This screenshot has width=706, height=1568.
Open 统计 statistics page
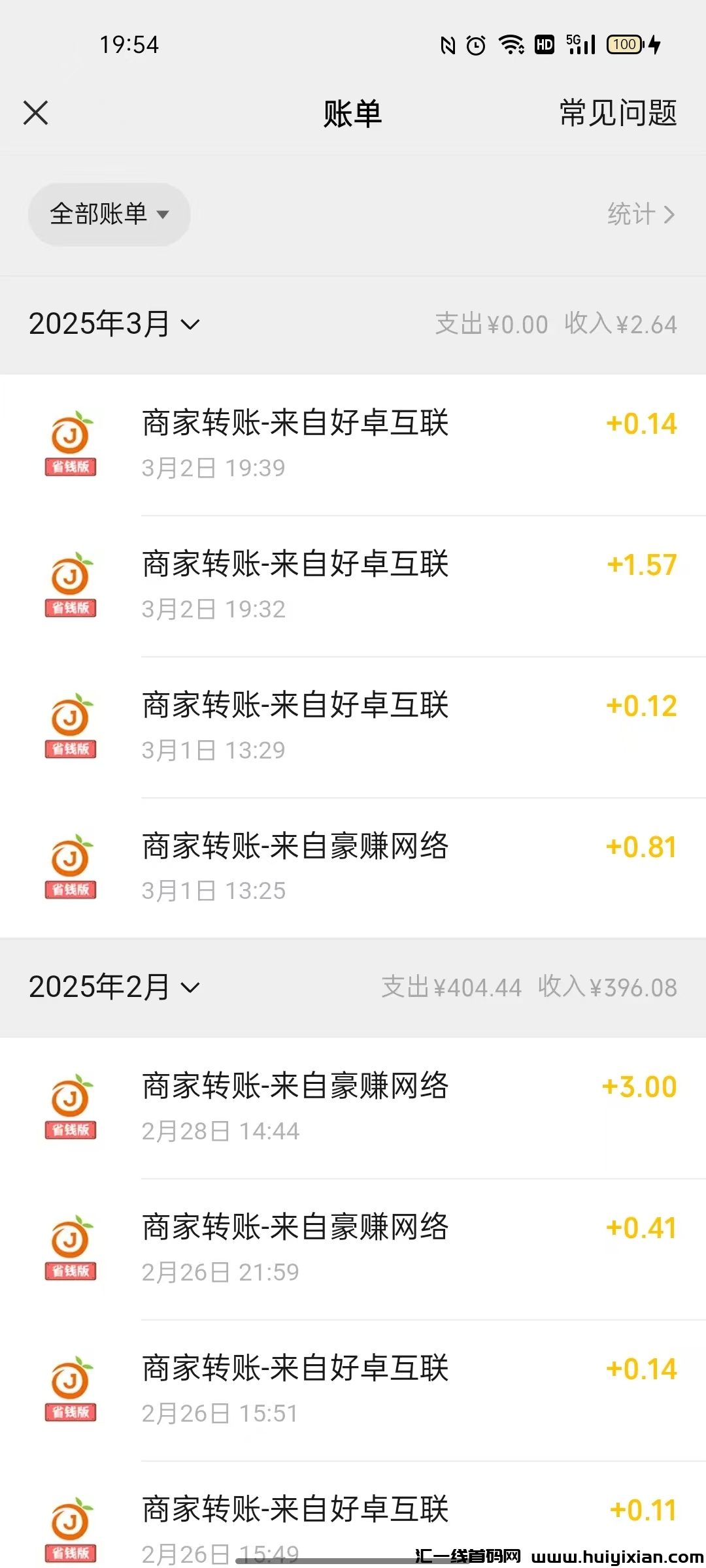pyautogui.click(x=640, y=214)
